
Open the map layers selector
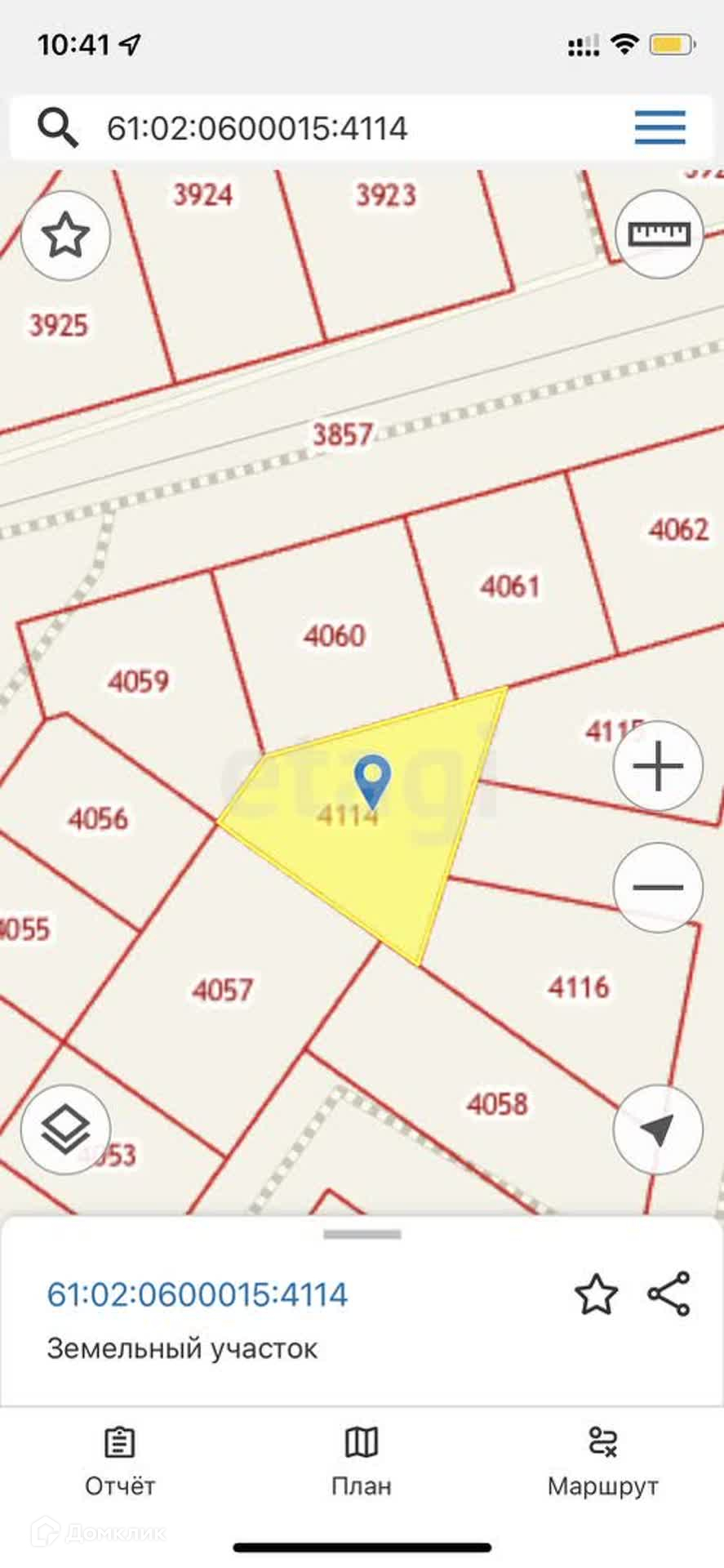coord(65,1129)
